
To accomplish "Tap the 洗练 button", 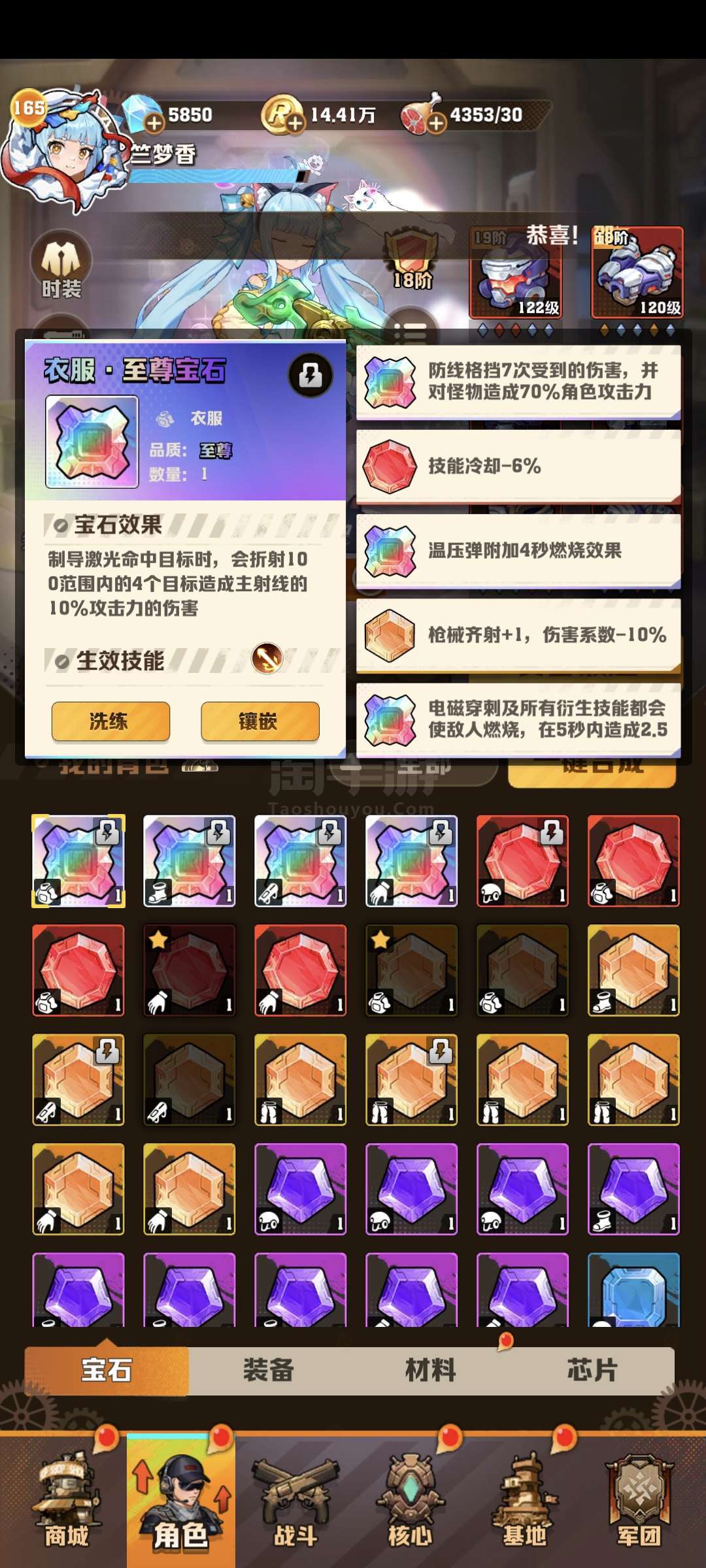I will pos(110,721).
